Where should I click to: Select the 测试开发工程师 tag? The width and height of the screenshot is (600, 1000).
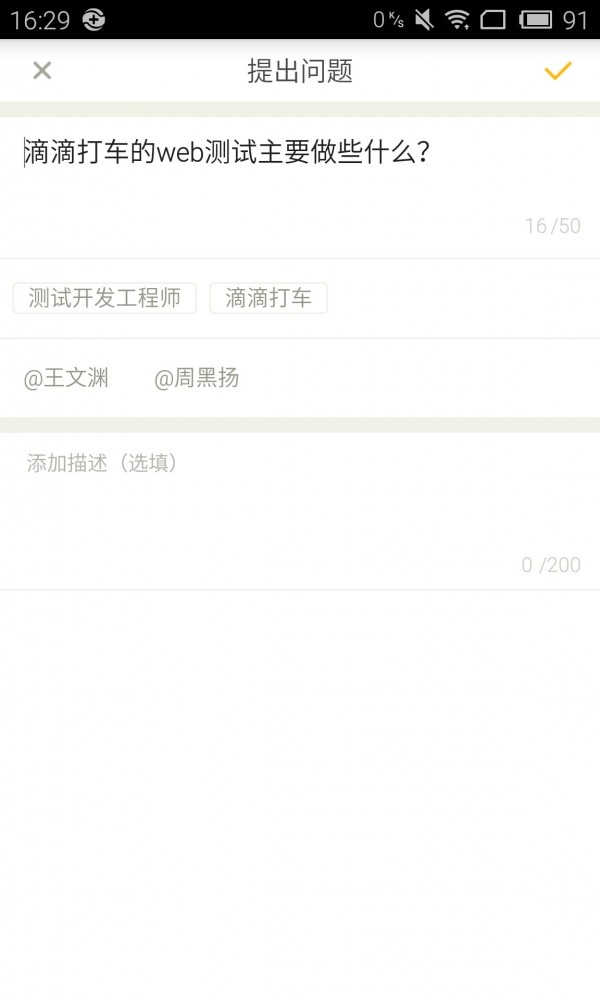105,298
